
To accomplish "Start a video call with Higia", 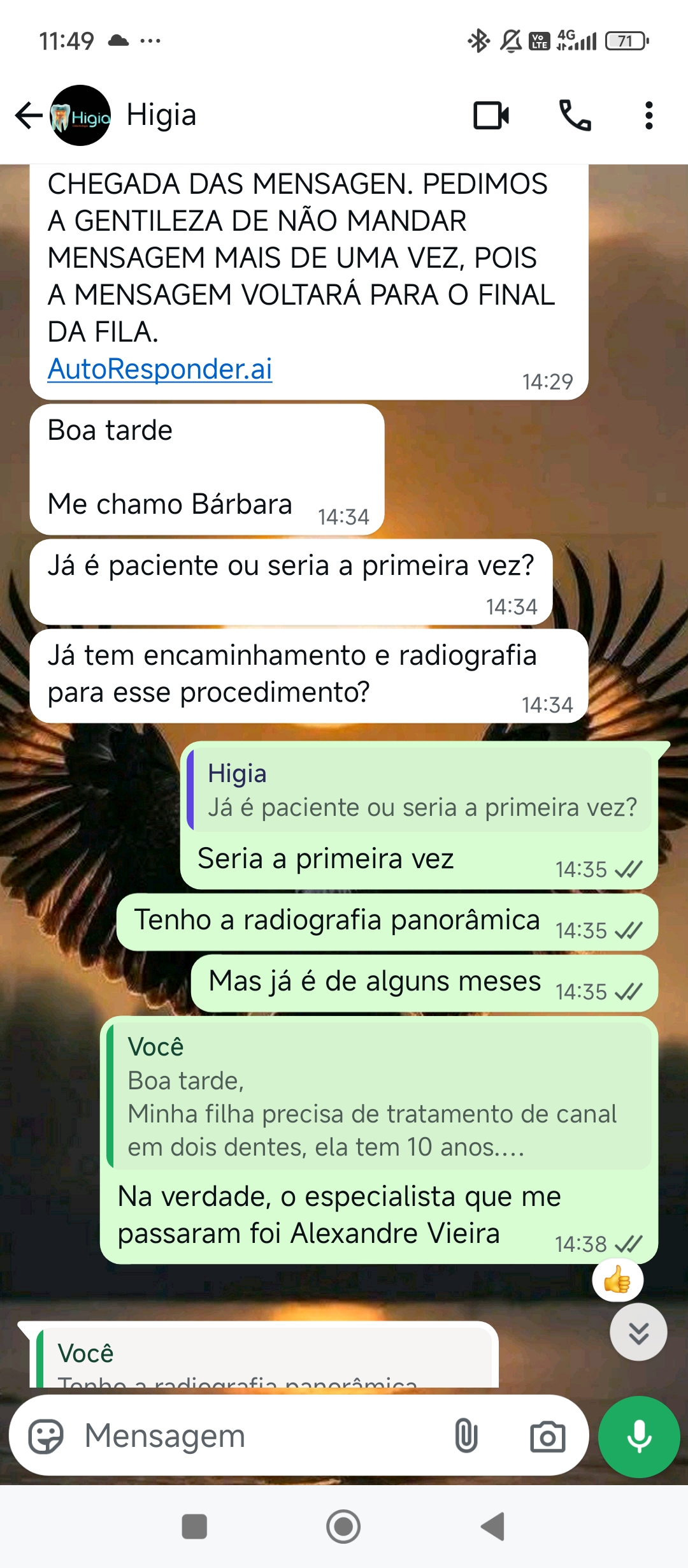I will tap(491, 115).
